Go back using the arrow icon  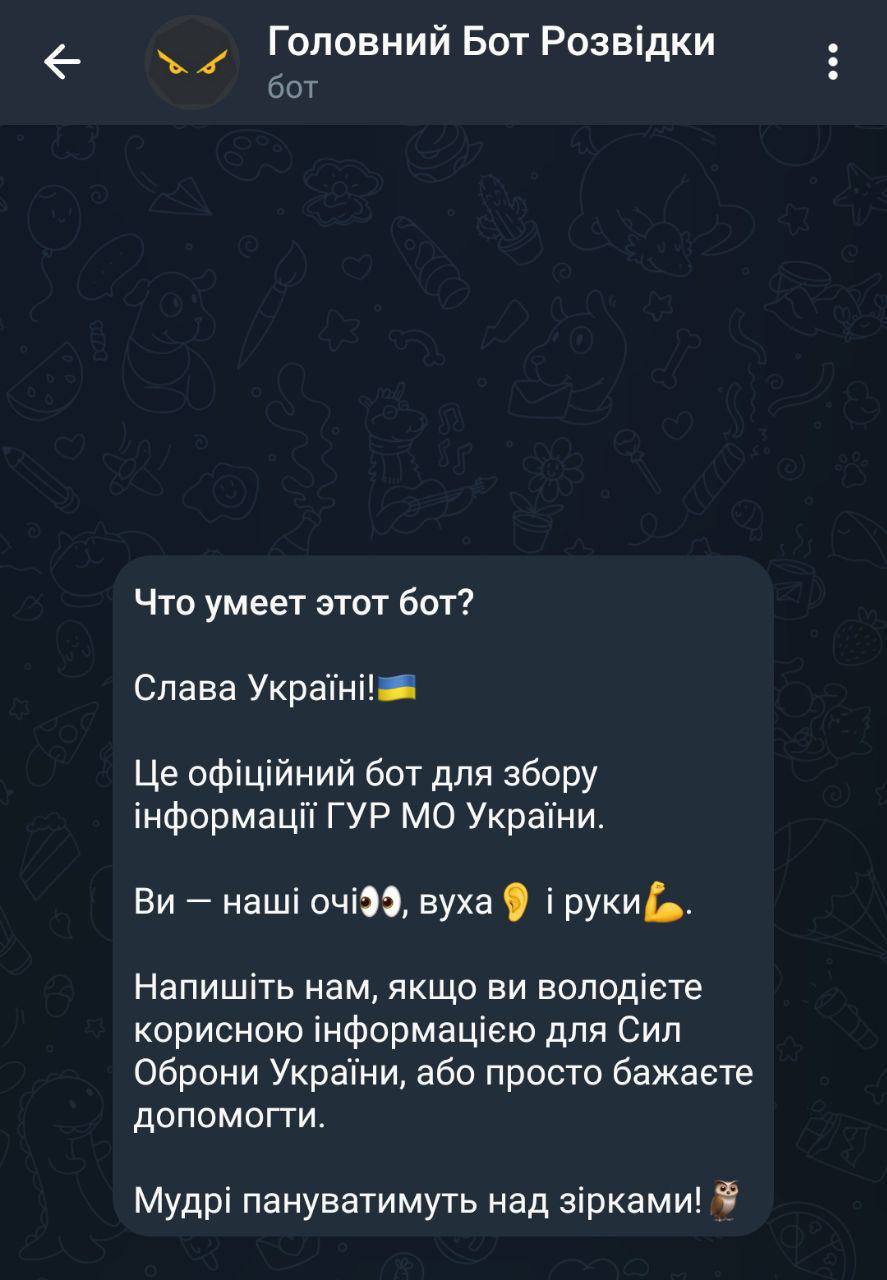[62, 63]
